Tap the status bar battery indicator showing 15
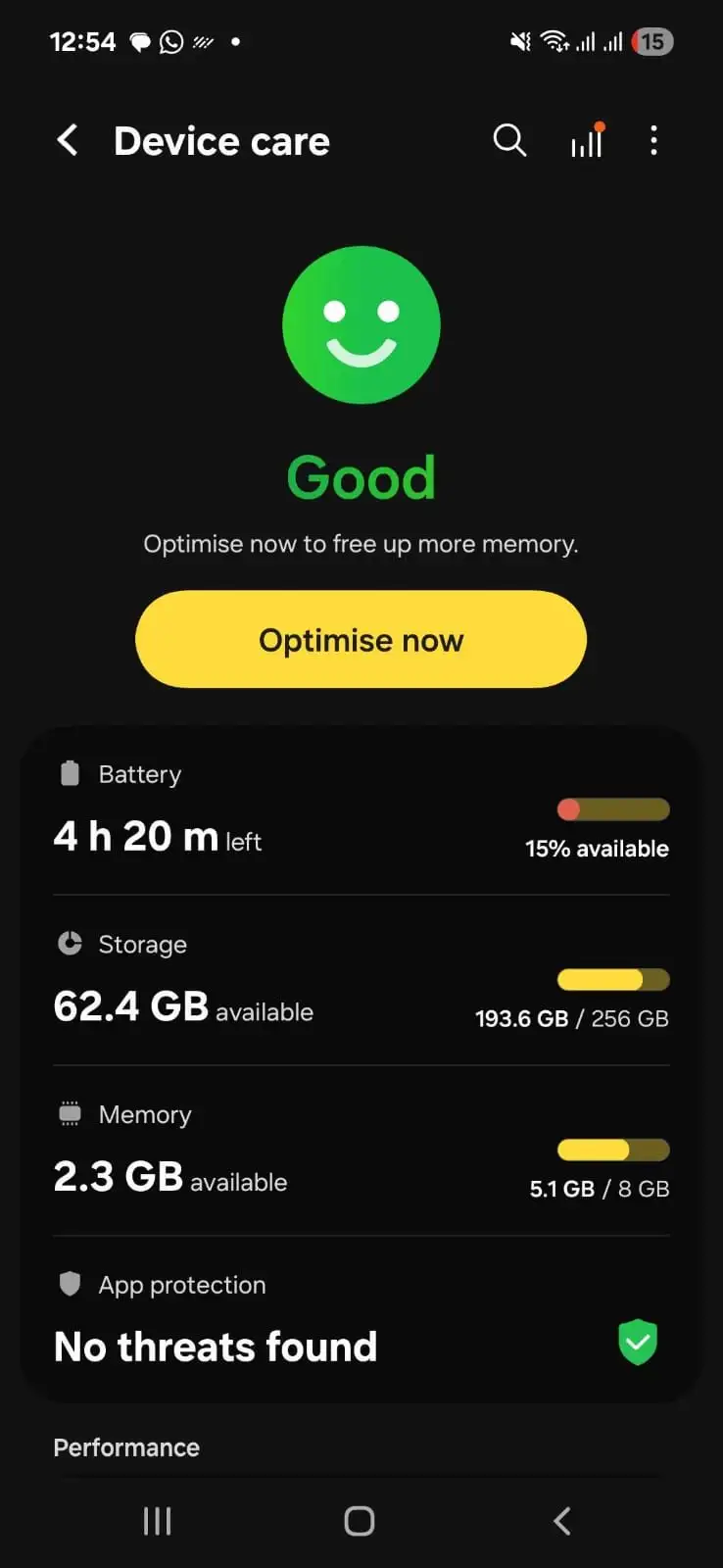This screenshot has height=1568, width=723. (x=651, y=41)
